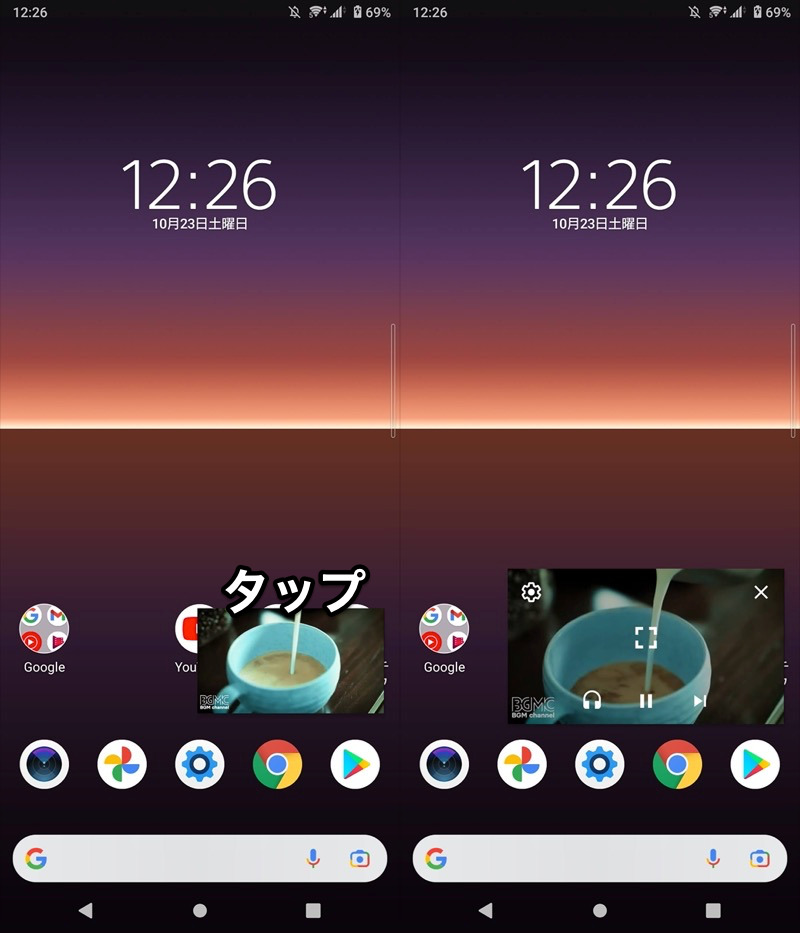Open picture-in-picture settings gear
800x933 pixels.
tap(531, 592)
